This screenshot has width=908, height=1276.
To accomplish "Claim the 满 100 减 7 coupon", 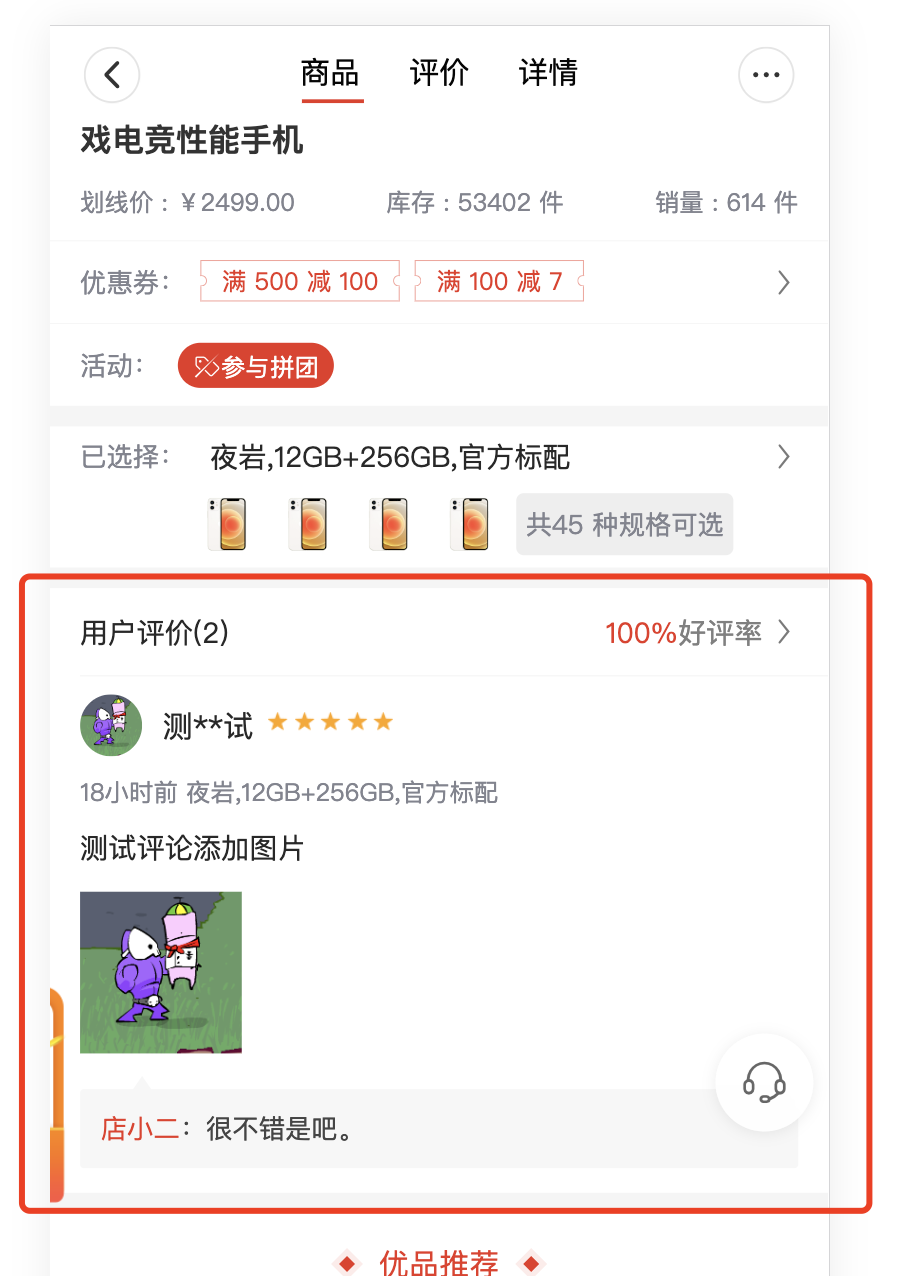I will click(499, 282).
